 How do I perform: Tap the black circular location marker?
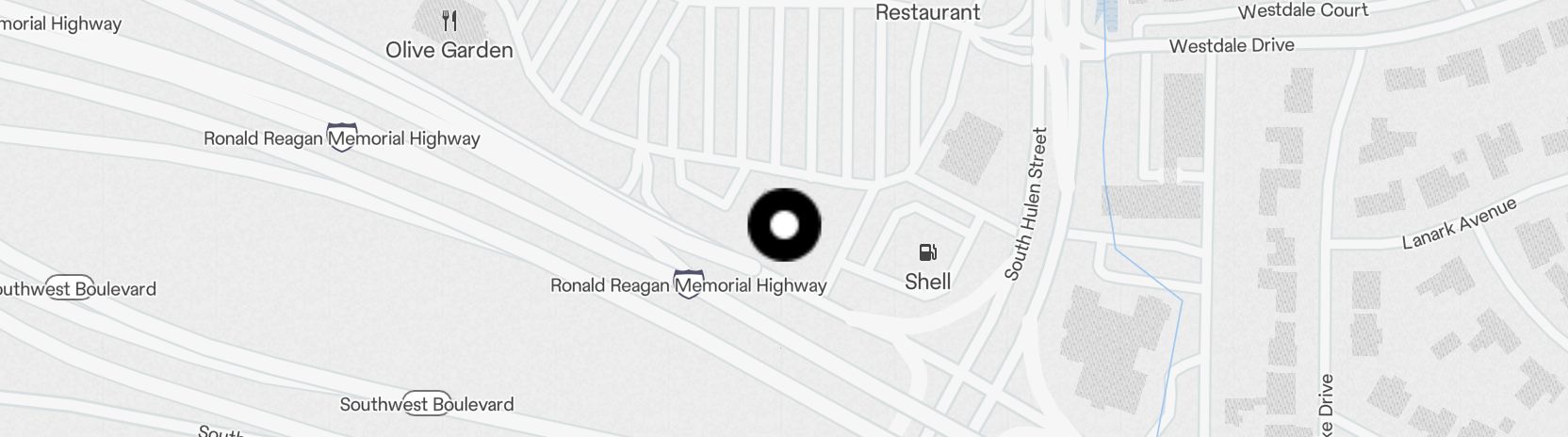tap(784, 225)
